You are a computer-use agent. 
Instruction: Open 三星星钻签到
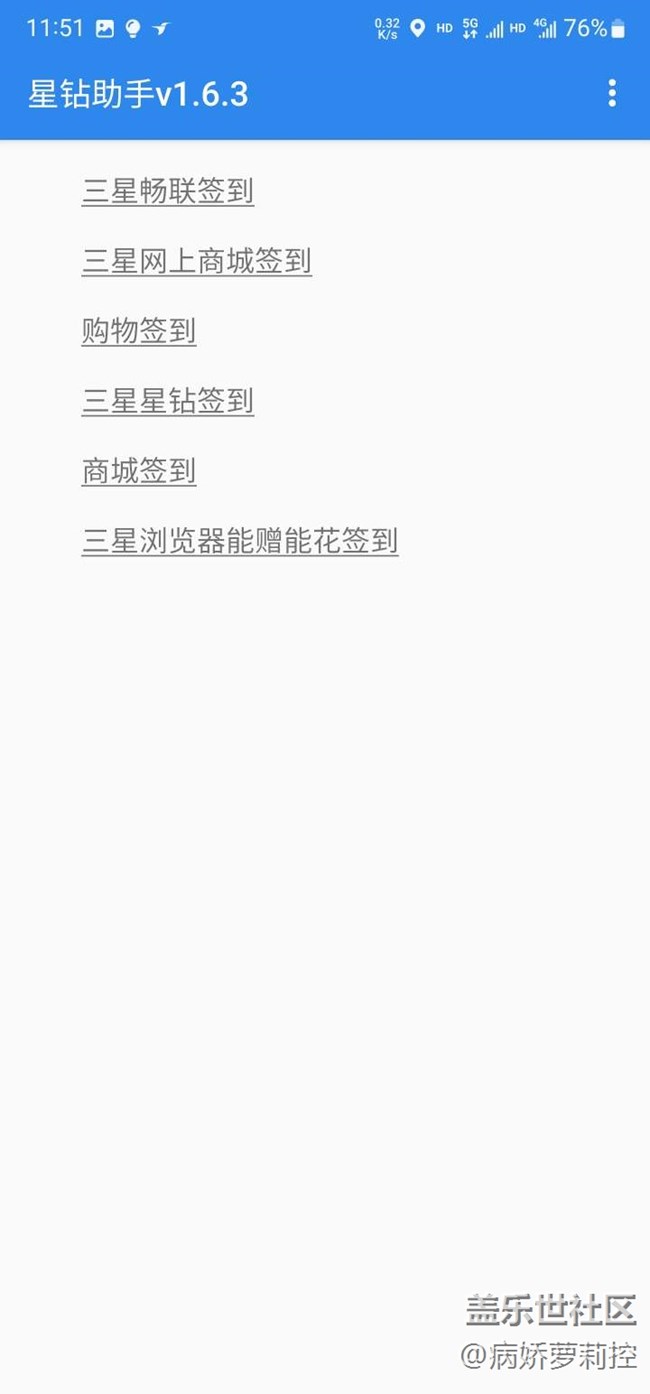tap(168, 400)
